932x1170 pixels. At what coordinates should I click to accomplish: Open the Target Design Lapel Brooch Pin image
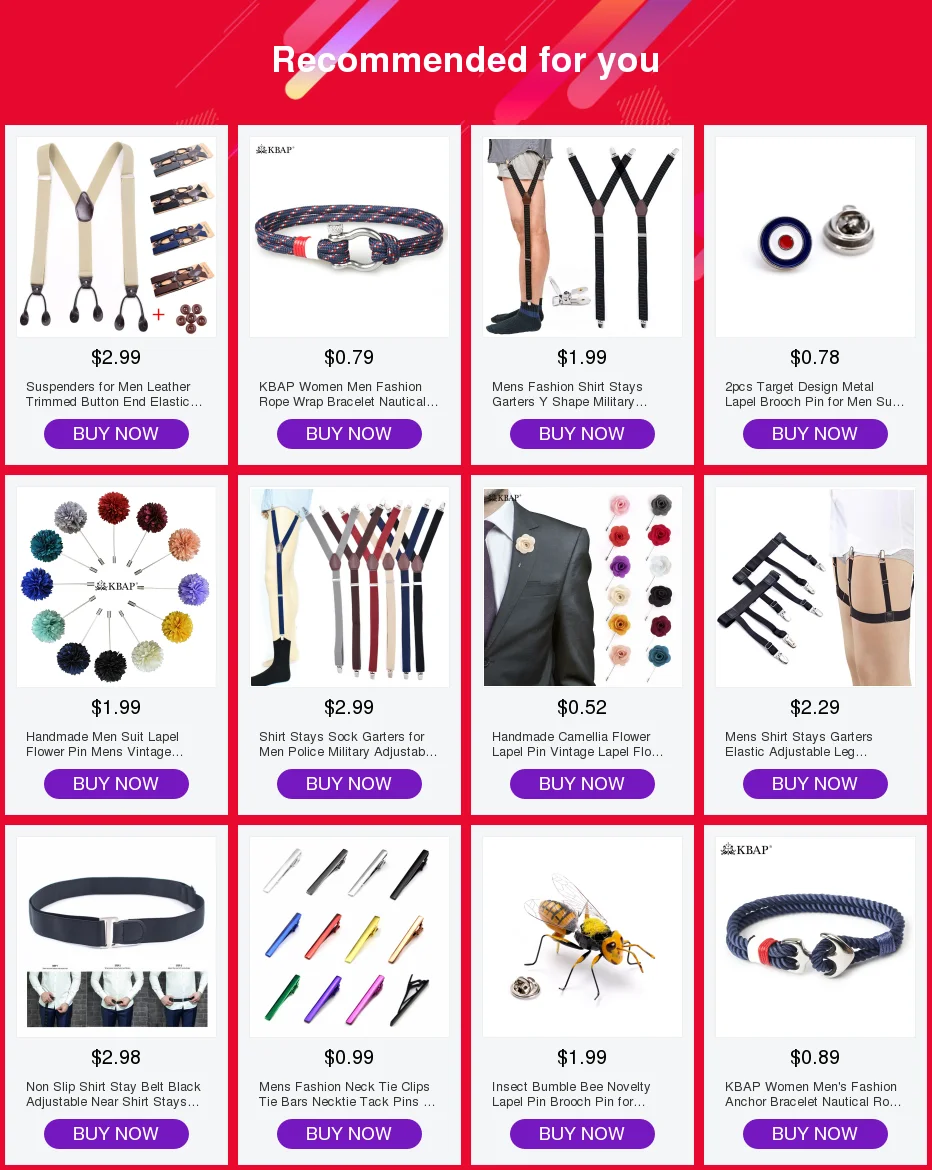(815, 237)
